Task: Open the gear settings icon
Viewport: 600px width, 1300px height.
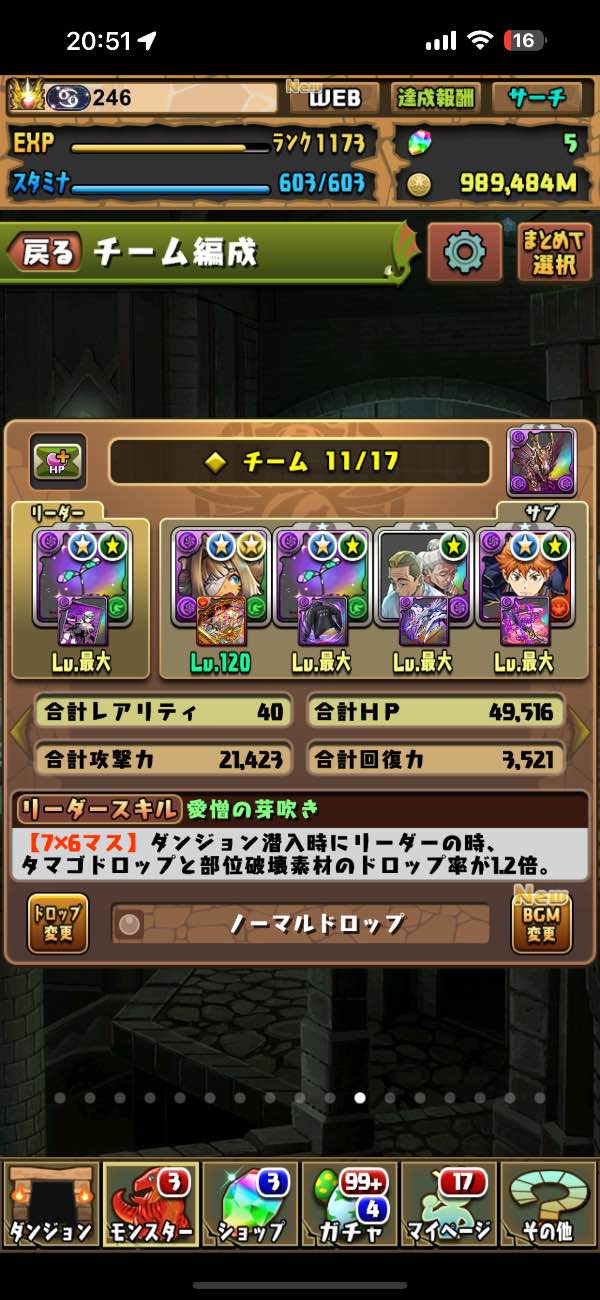Action: pos(464,252)
